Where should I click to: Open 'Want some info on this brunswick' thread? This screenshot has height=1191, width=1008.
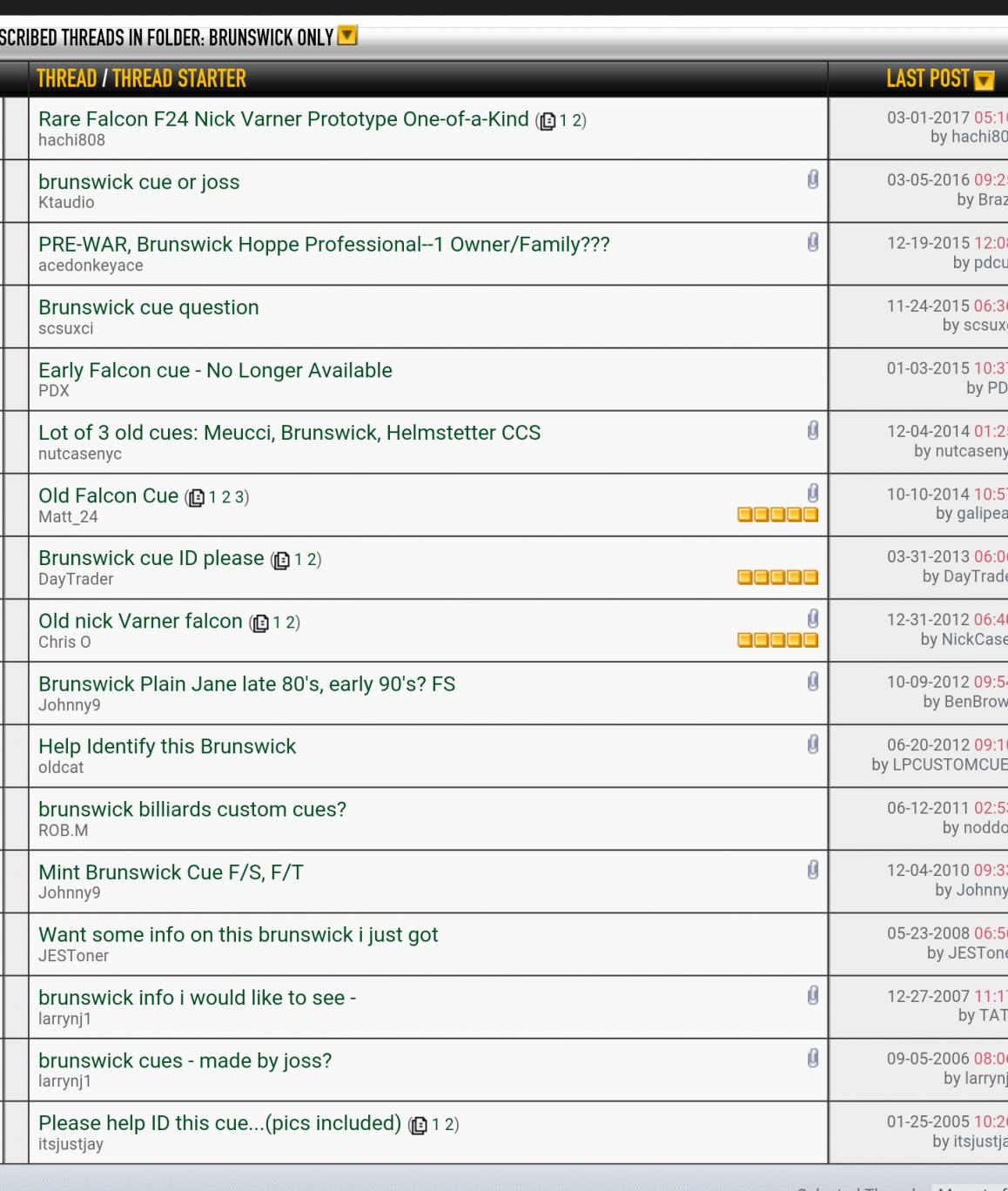pos(239,935)
